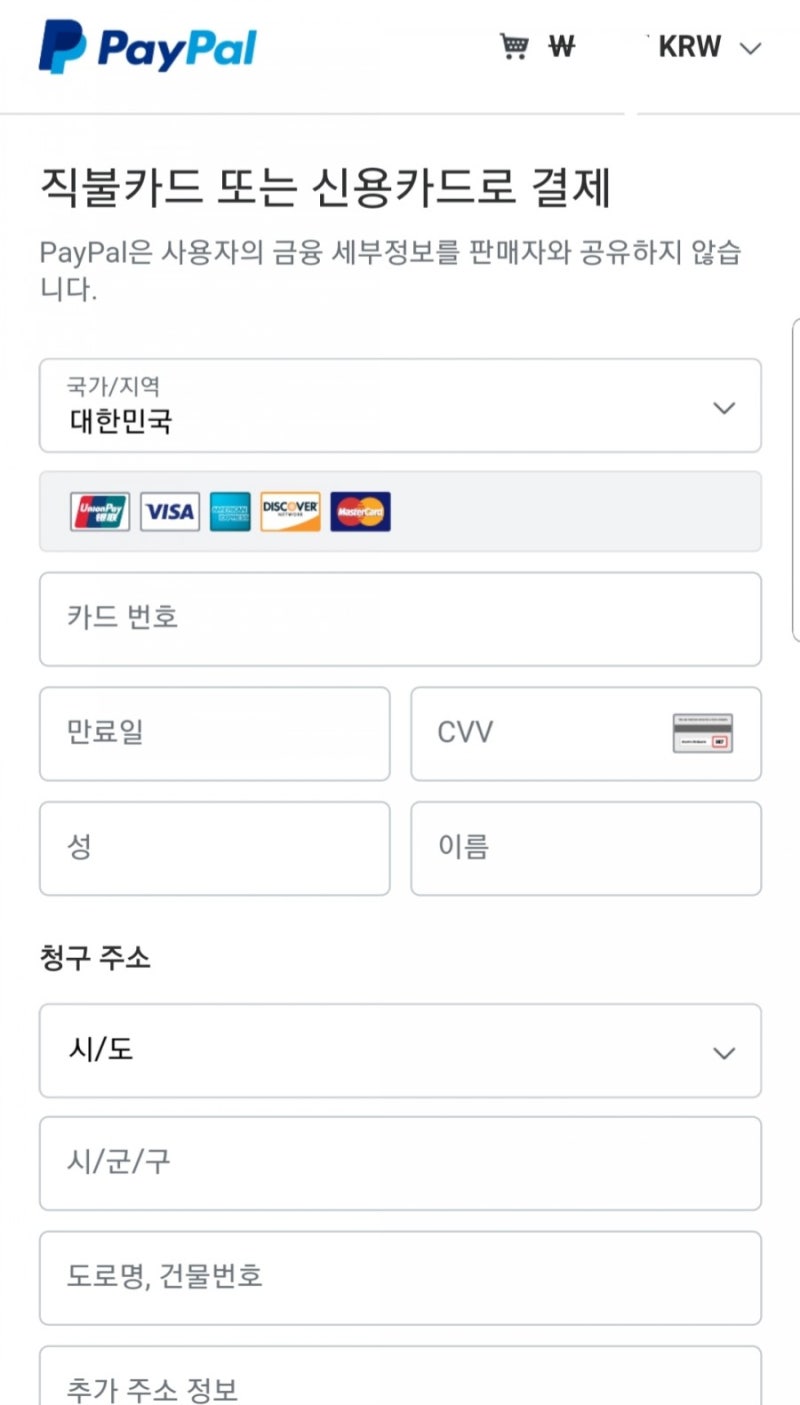This screenshot has width=800, height=1405.
Task: Select the Discover card icon
Action: click(290, 511)
